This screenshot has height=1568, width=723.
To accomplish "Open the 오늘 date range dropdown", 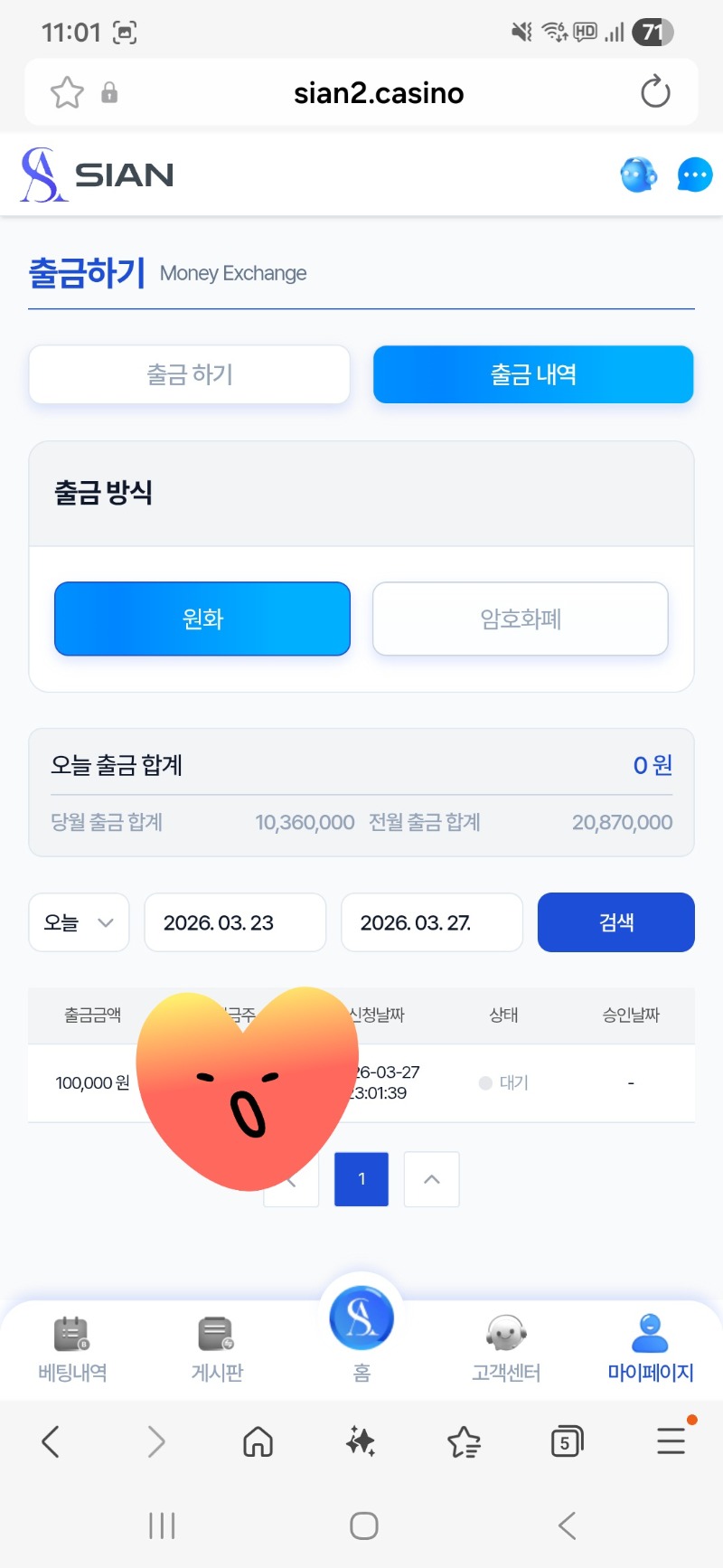I will coord(79,922).
